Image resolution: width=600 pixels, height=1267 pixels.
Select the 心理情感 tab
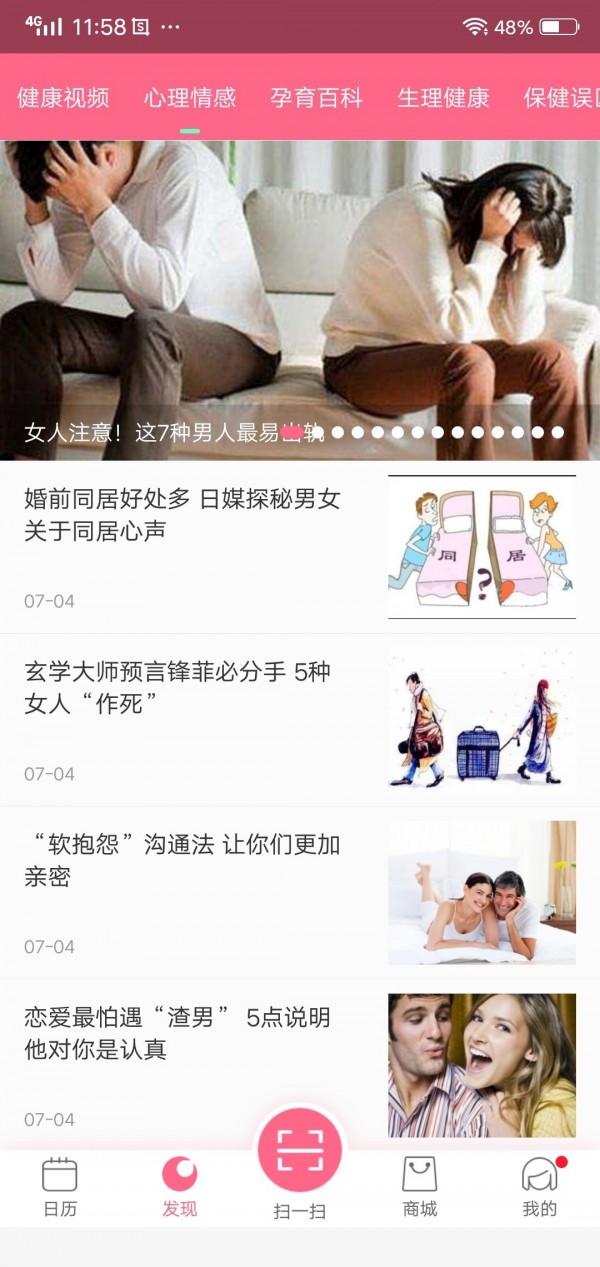(x=190, y=98)
